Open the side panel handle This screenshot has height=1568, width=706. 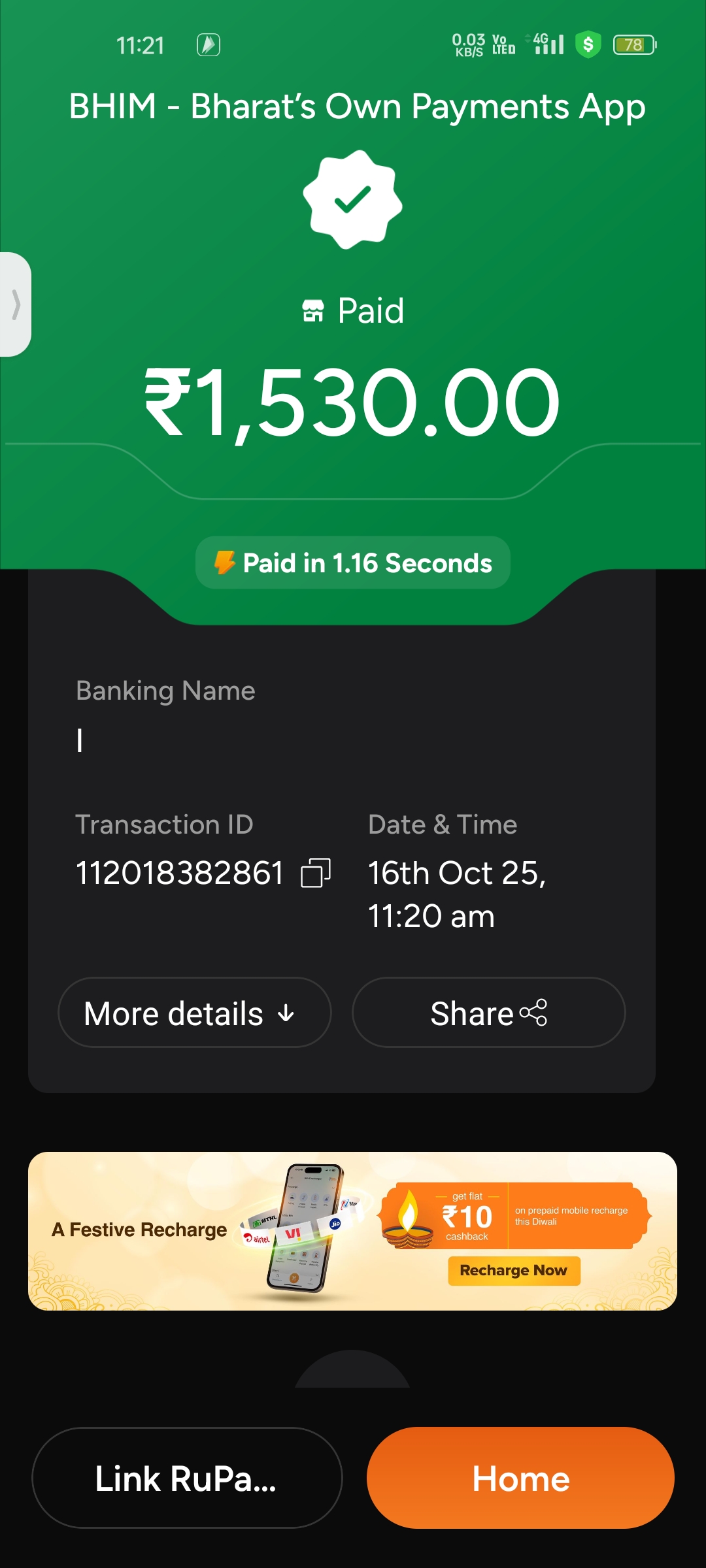point(16,304)
